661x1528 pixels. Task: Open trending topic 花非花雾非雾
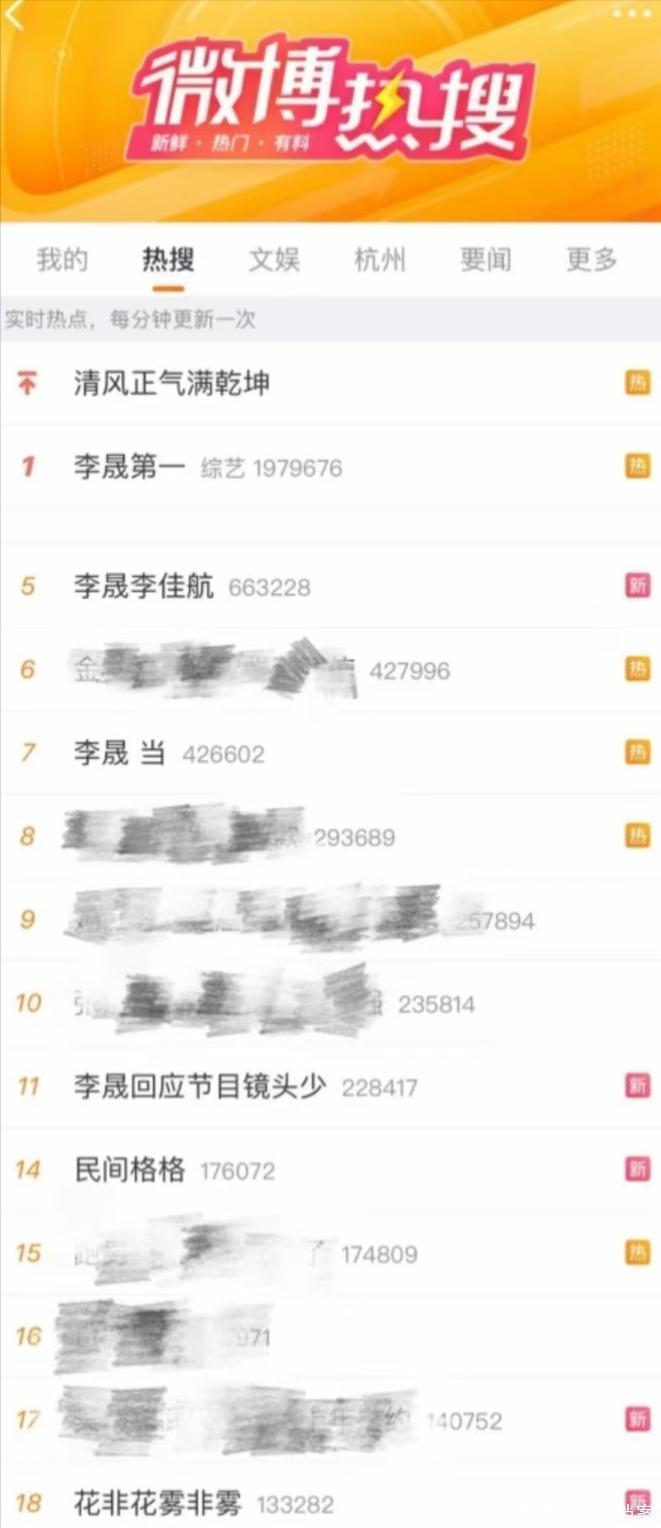coord(157,1503)
